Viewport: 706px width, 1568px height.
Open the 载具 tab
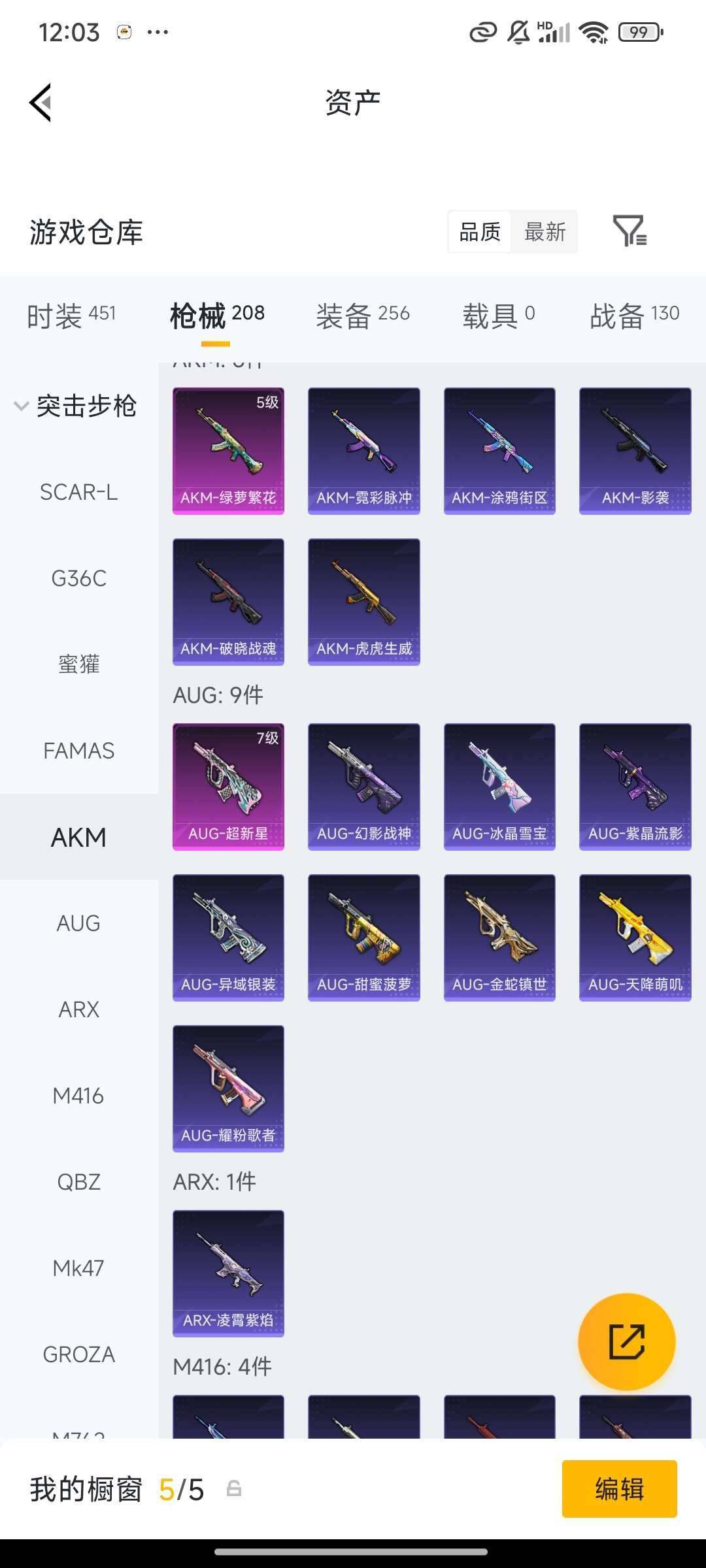point(498,316)
